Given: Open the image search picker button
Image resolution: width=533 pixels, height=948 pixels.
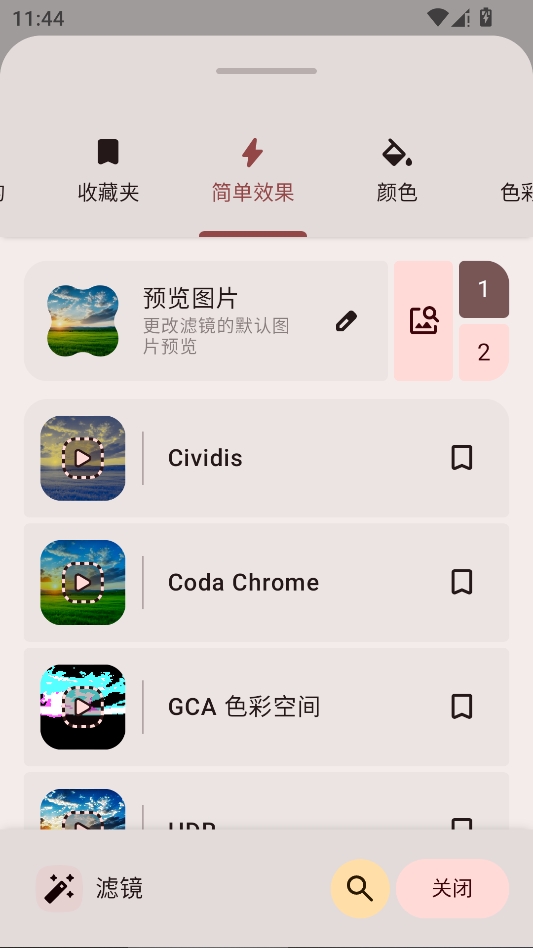Looking at the screenshot, I should coord(424,321).
